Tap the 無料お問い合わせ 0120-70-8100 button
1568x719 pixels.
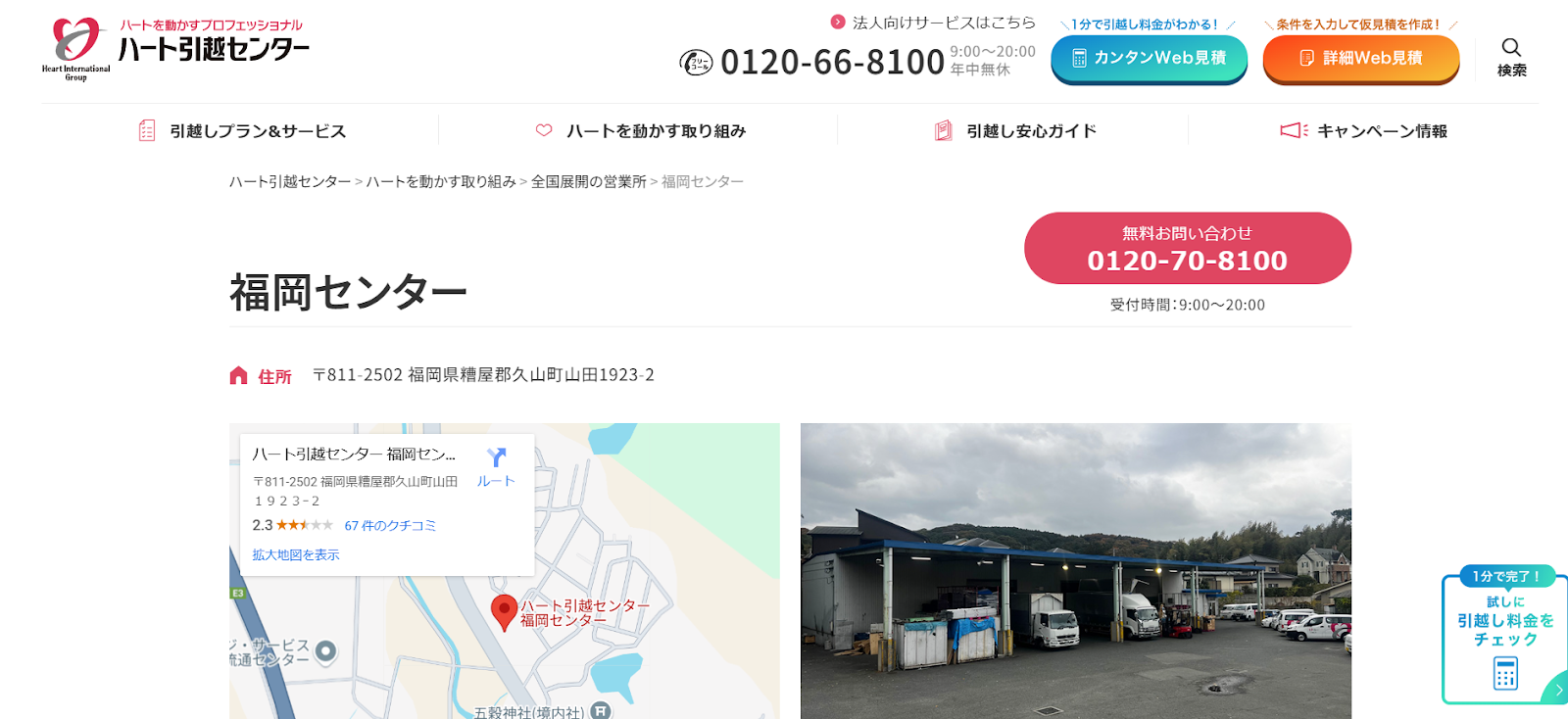[x=1187, y=249]
